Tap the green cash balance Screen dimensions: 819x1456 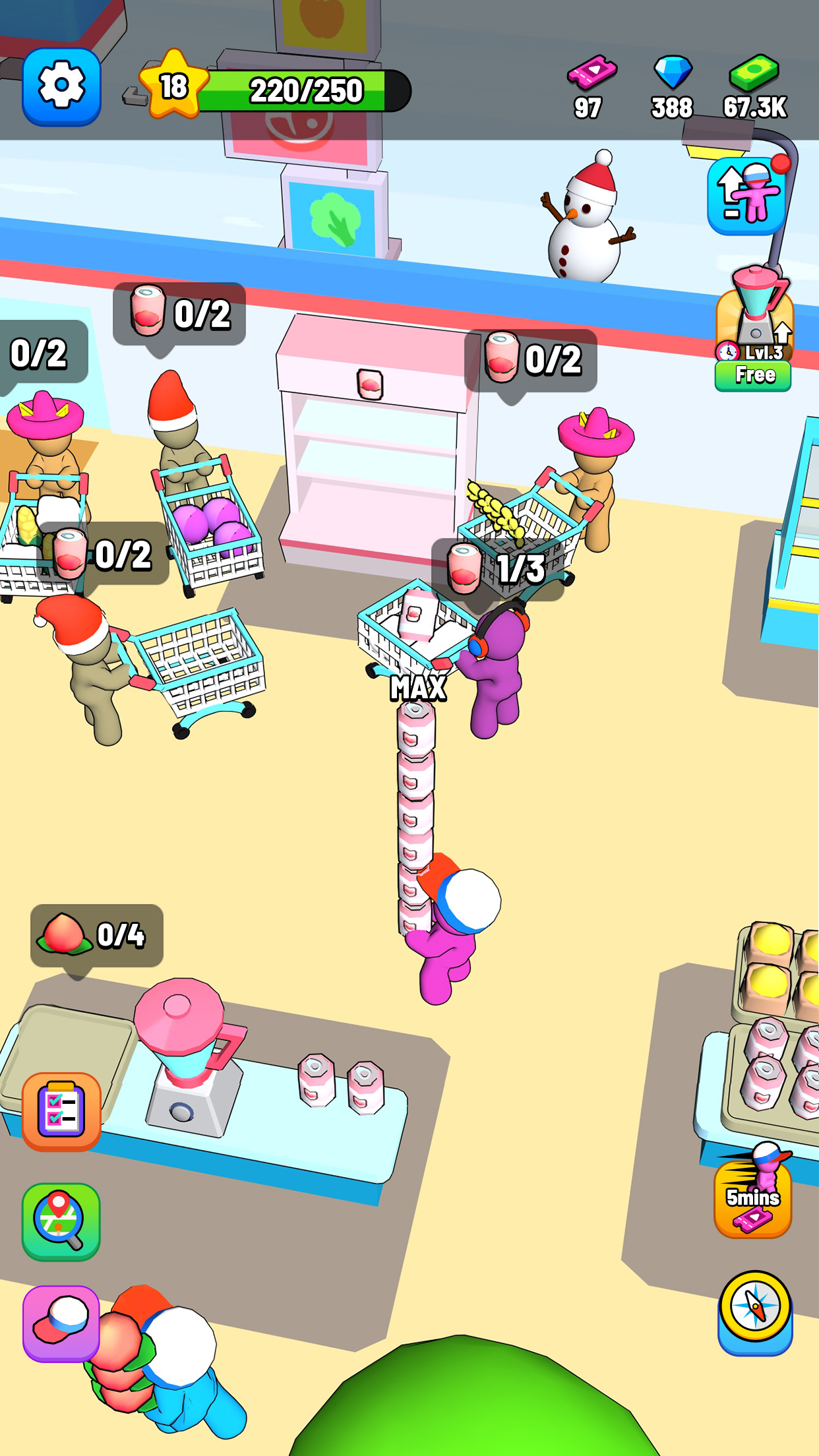(x=754, y=88)
